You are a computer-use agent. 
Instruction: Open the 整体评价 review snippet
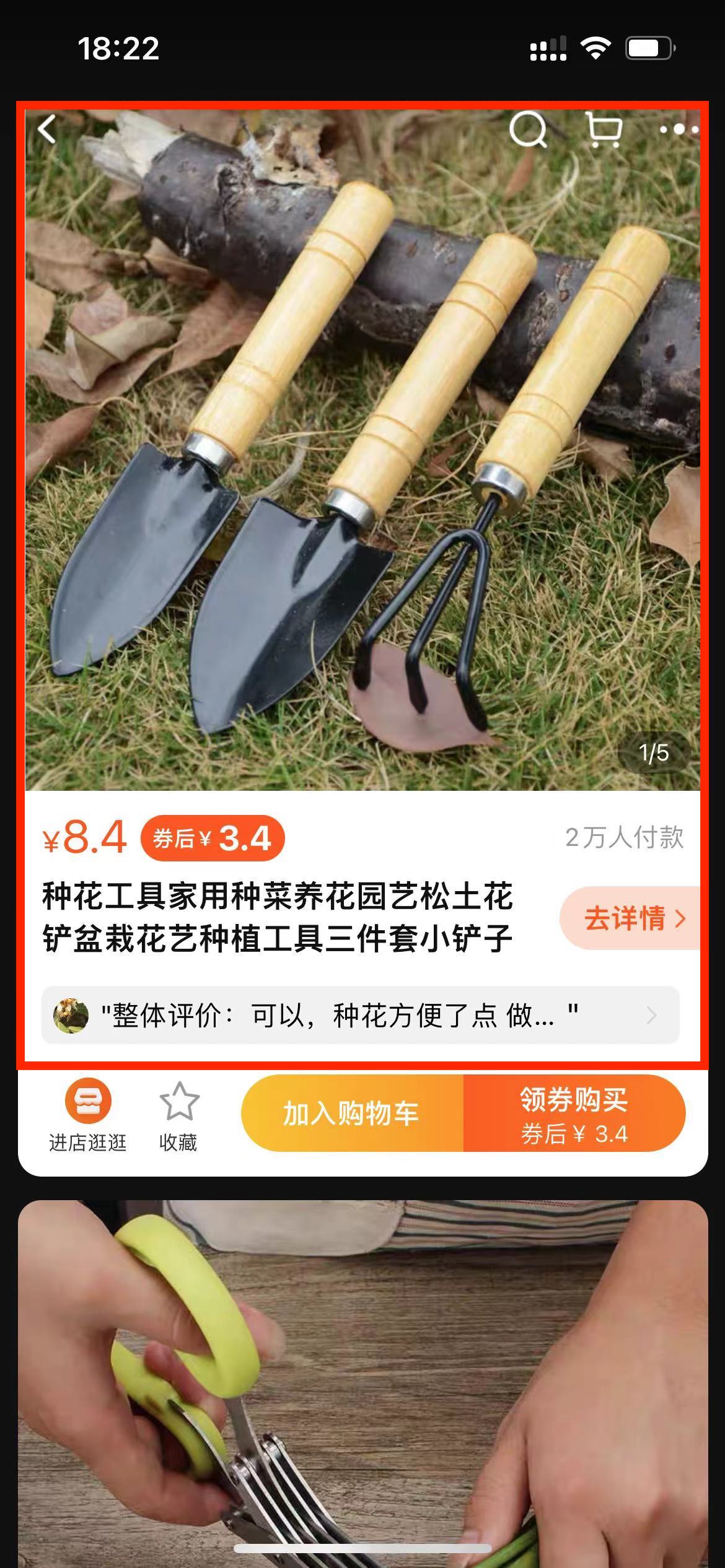[x=361, y=1015]
